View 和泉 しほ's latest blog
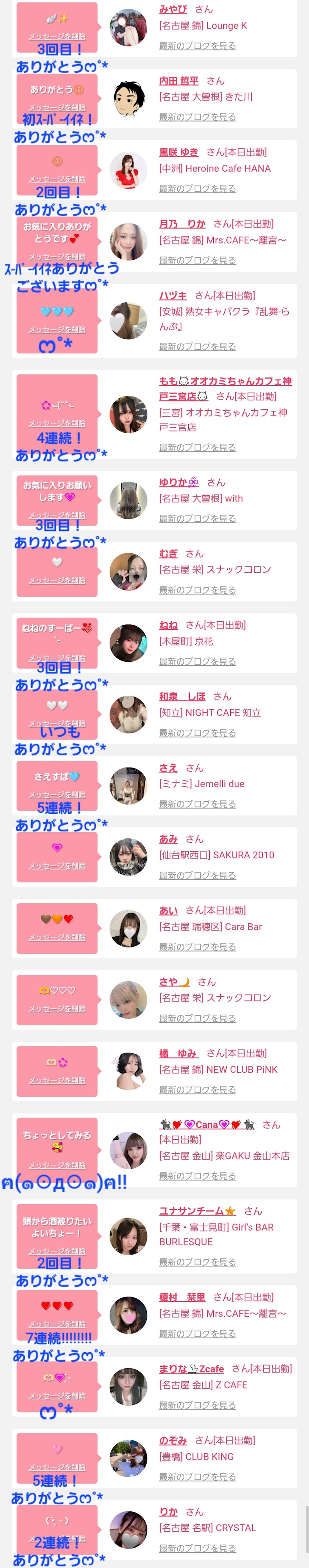 198,733
